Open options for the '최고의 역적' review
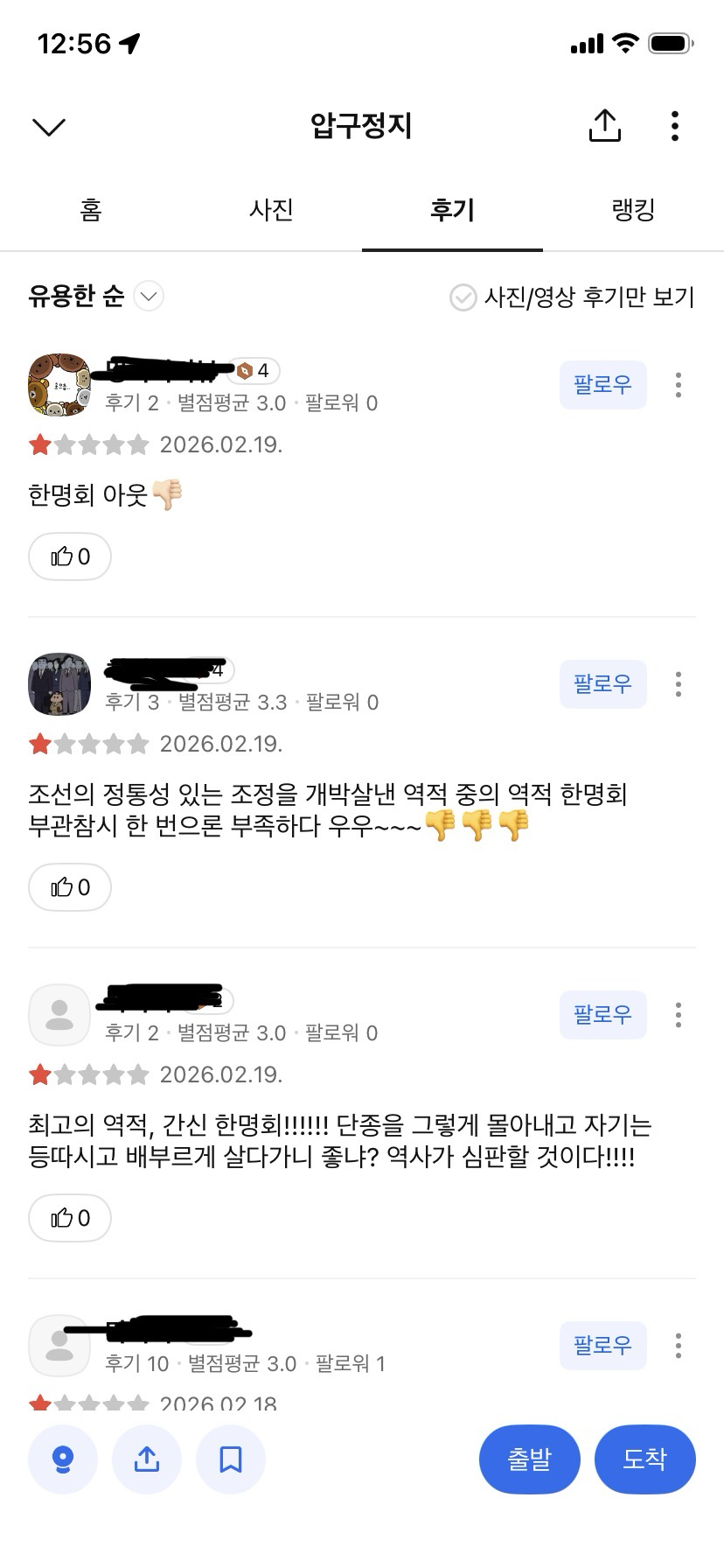 pos(679,1015)
